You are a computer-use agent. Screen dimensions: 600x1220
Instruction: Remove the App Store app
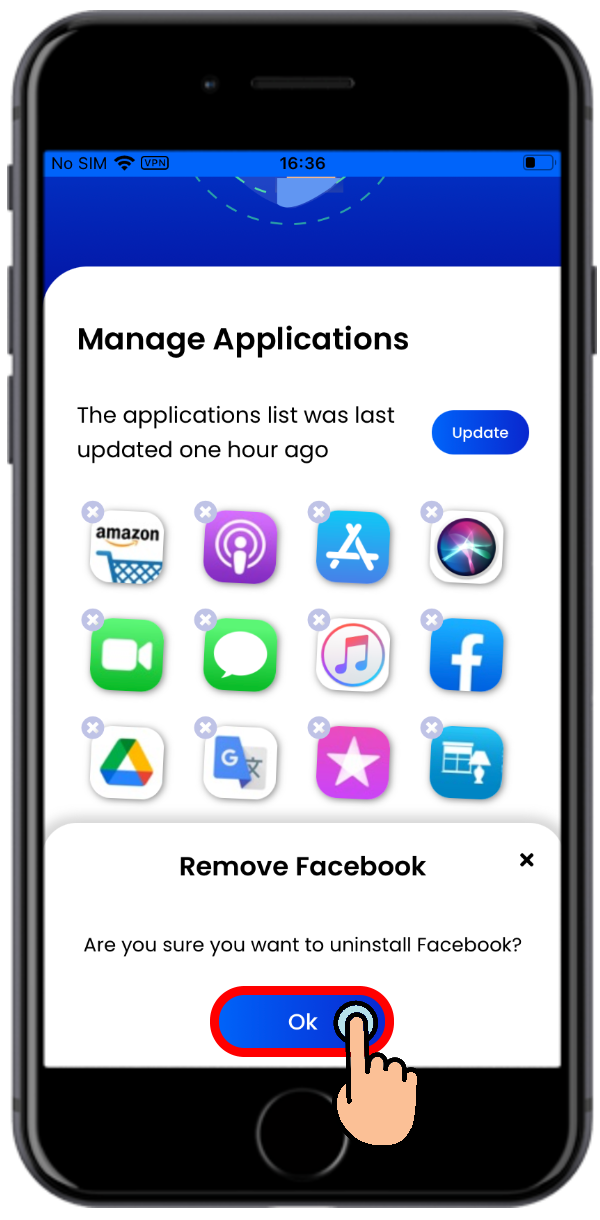click(318, 512)
